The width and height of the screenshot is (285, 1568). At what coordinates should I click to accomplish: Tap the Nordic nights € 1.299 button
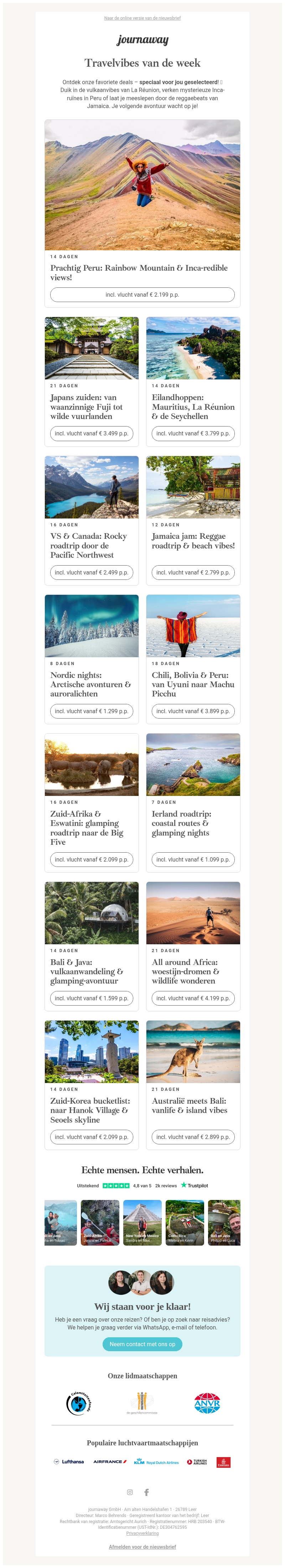pos(92,711)
